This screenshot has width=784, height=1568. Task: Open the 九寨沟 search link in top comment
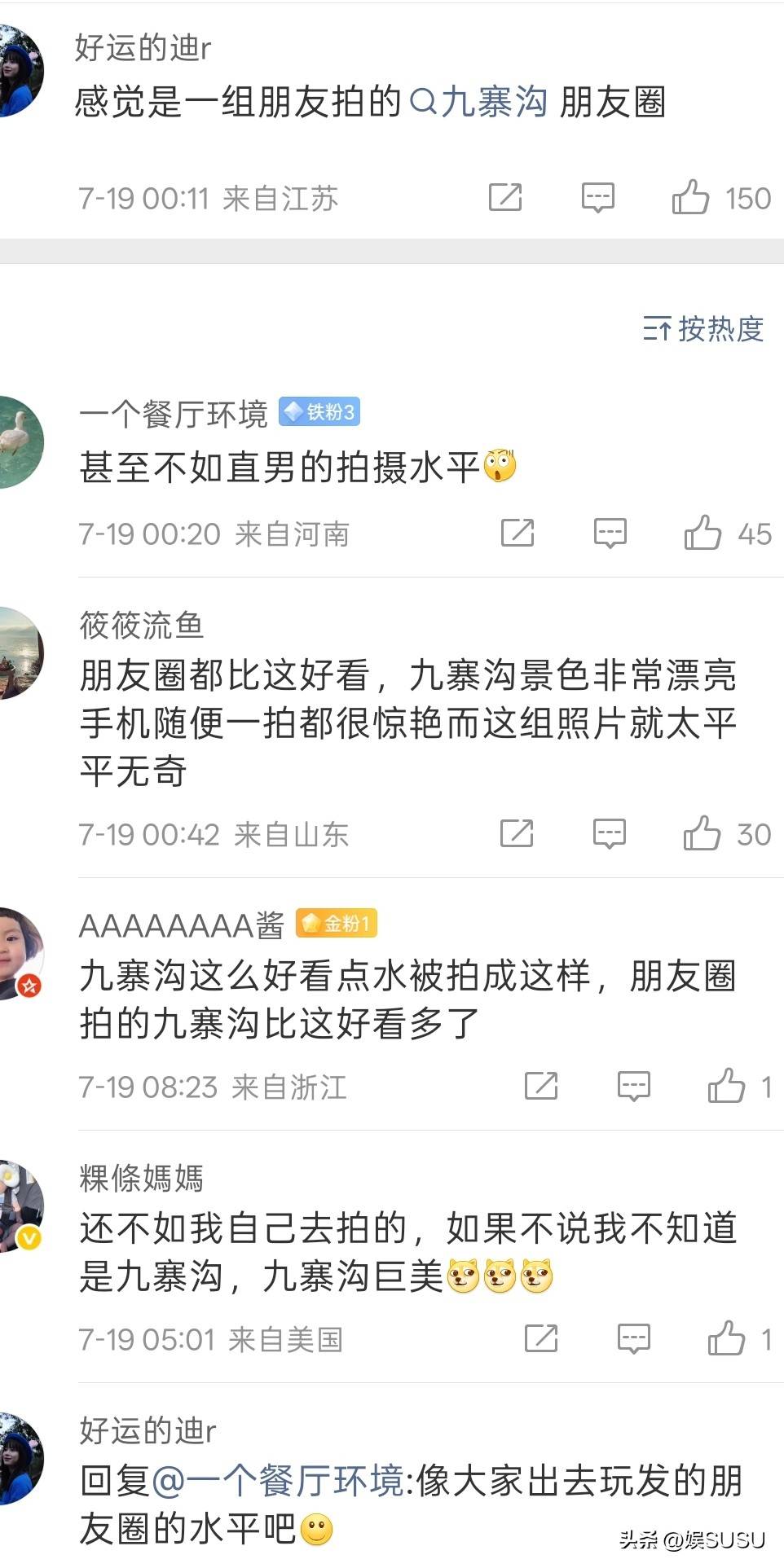click(x=479, y=102)
